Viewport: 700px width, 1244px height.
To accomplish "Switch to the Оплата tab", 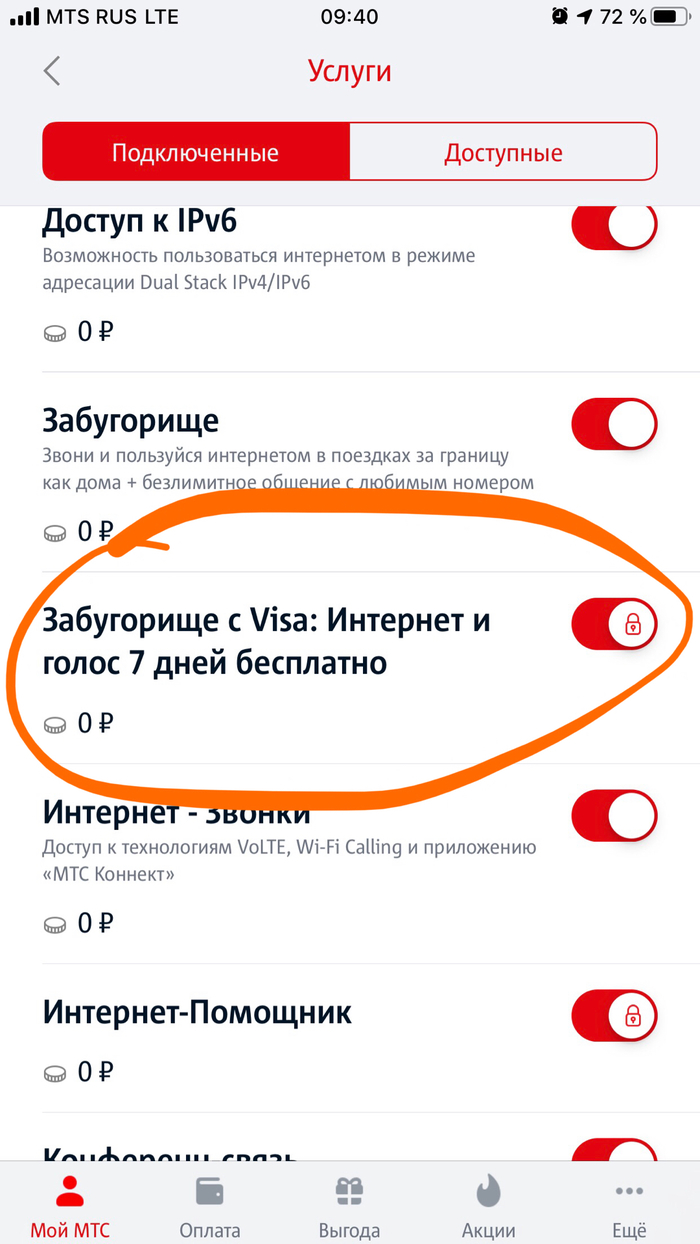I will 210,1205.
